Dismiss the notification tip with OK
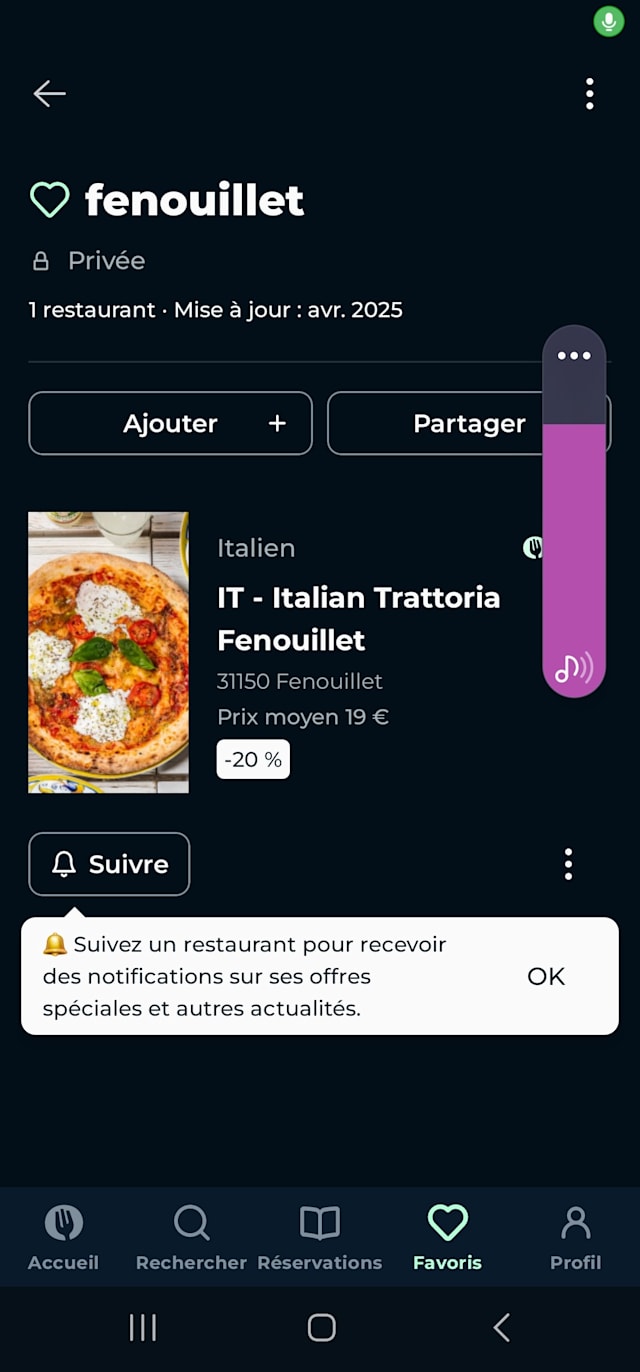Viewport: 640px width, 1372px height. [546, 976]
